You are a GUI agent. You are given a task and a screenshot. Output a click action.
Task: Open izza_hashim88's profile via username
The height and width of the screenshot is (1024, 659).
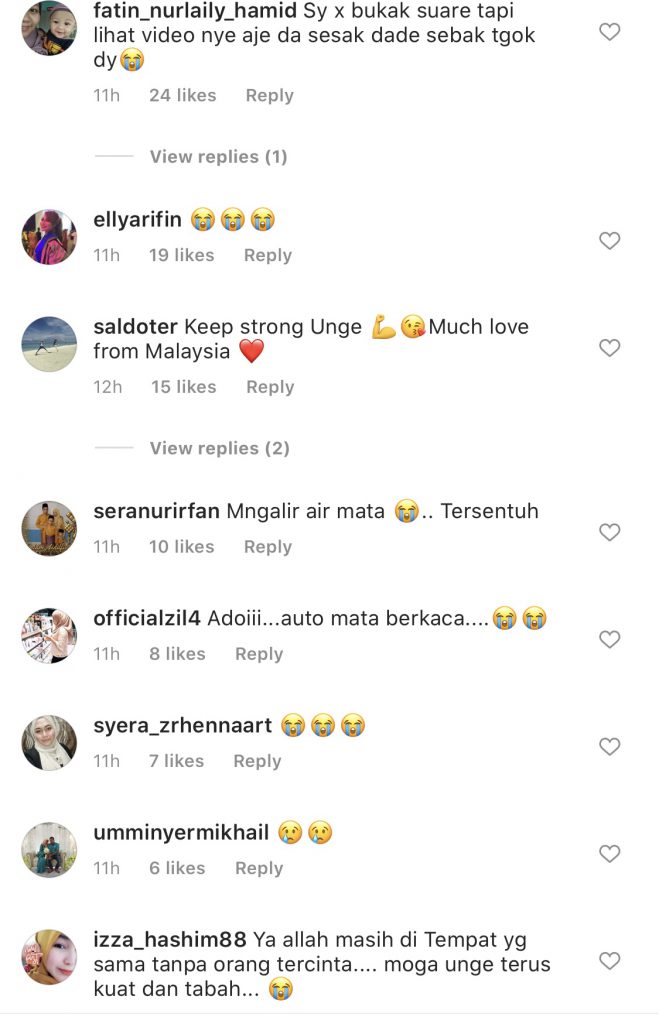[x=170, y=940]
